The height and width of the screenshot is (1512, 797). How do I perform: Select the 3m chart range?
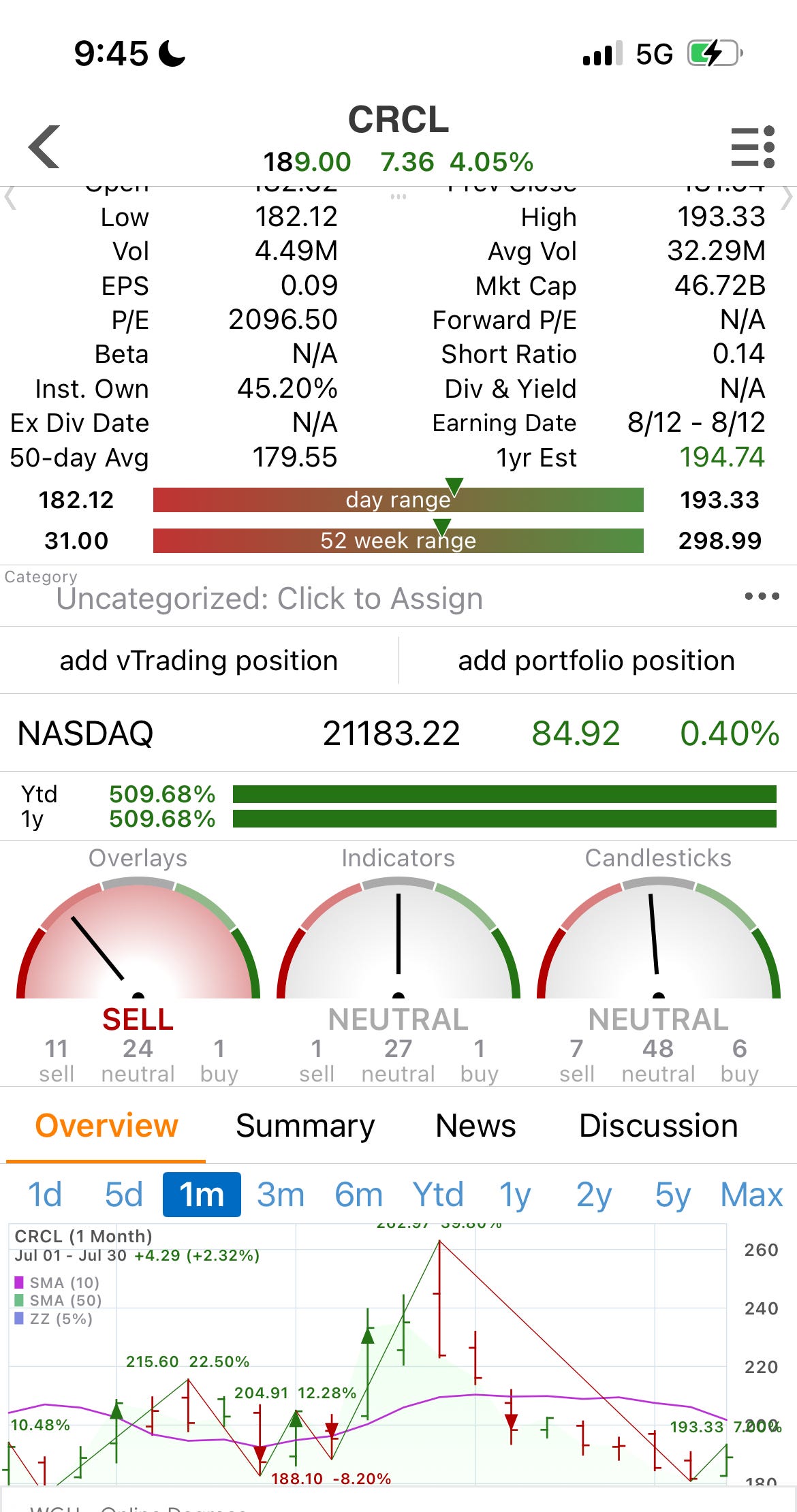click(x=280, y=1195)
